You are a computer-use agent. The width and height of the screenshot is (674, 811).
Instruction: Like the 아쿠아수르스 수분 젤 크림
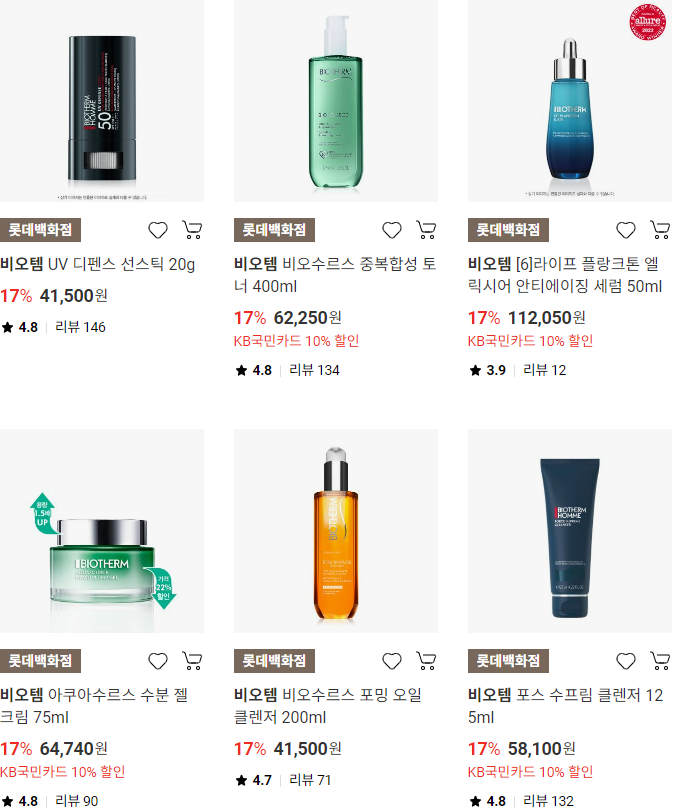(x=158, y=661)
